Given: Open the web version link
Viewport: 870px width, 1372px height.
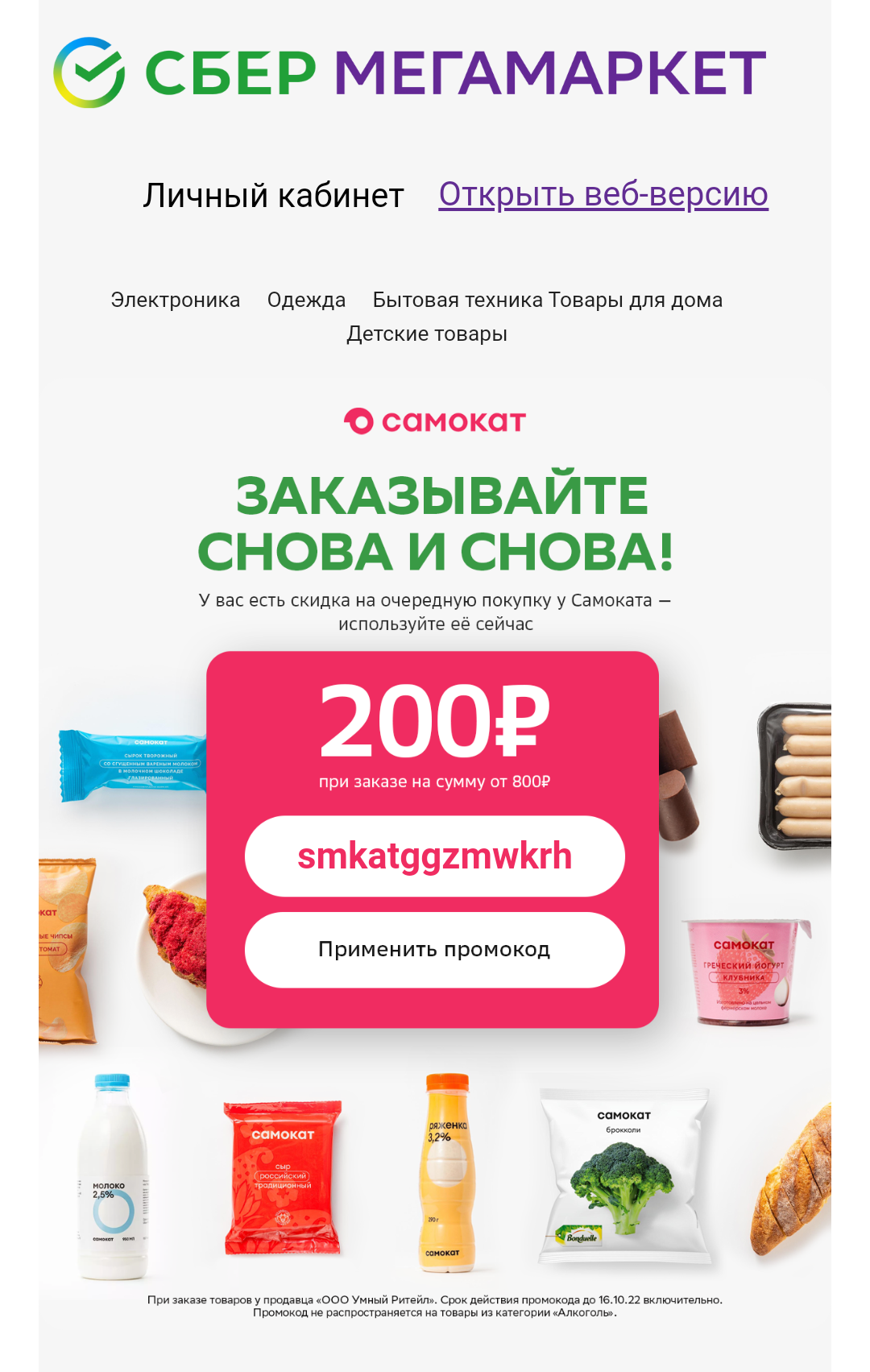Looking at the screenshot, I should tap(603, 196).
